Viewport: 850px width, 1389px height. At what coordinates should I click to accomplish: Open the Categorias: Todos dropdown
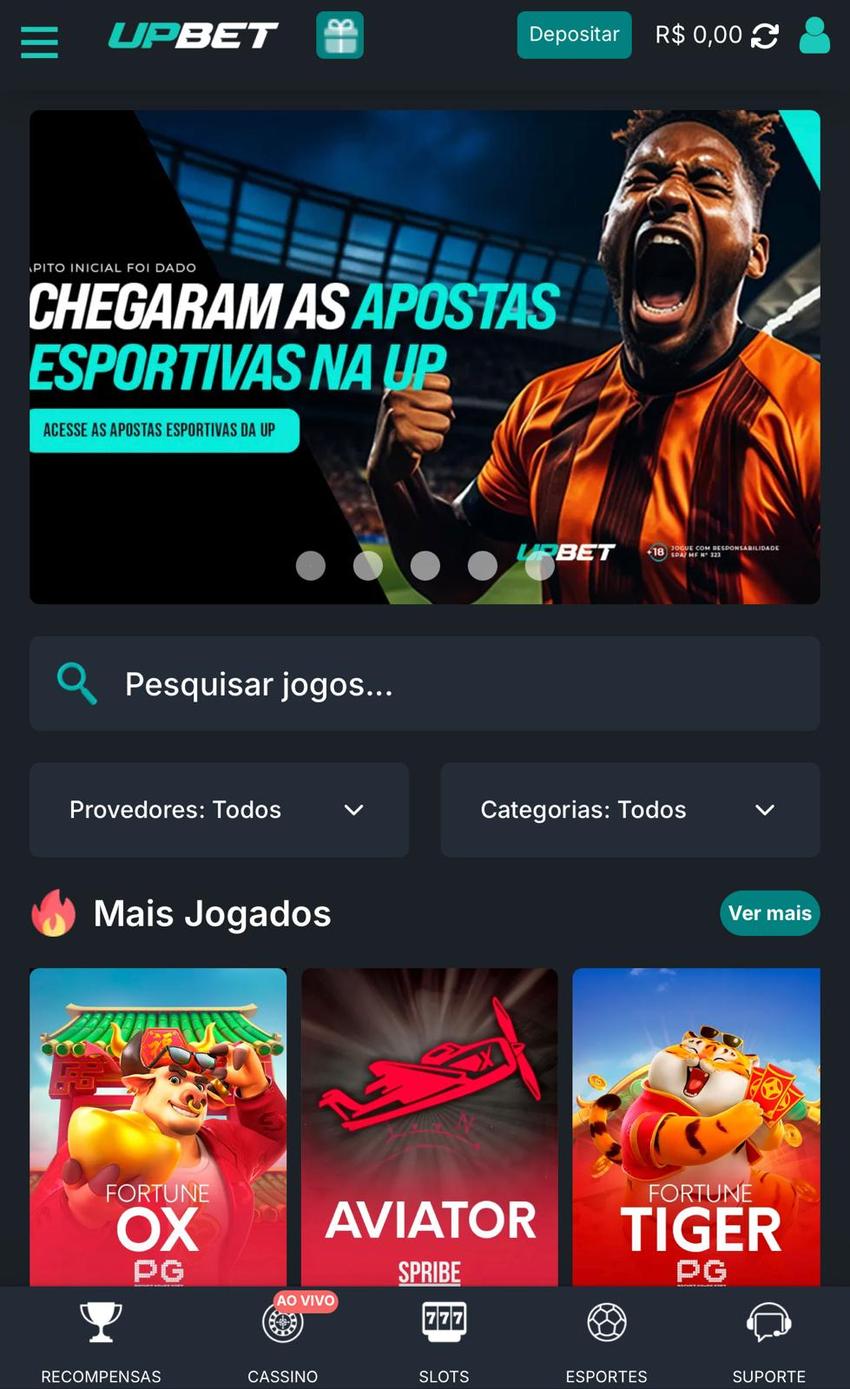(x=630, y=810)
